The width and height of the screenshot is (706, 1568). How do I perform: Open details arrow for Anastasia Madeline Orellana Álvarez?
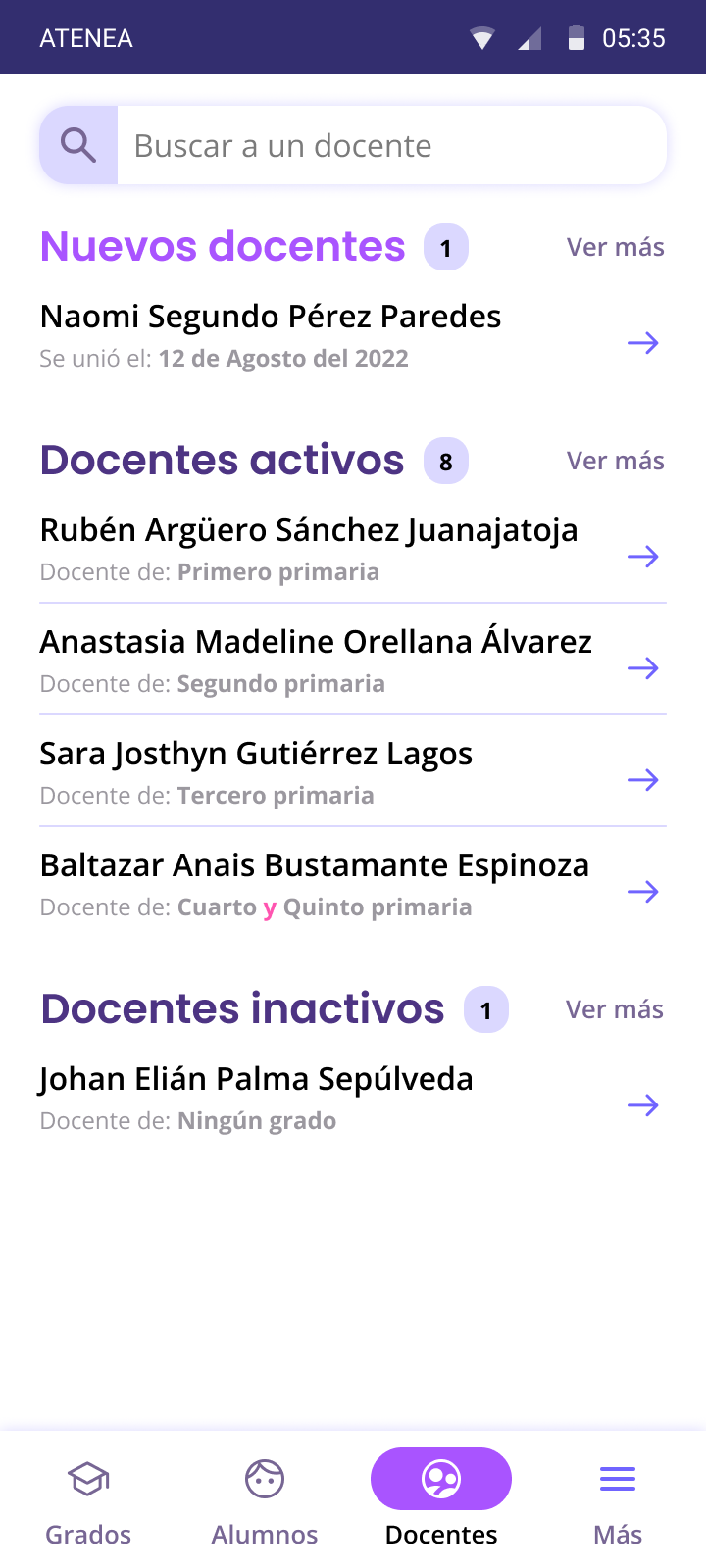pos(644,668)
